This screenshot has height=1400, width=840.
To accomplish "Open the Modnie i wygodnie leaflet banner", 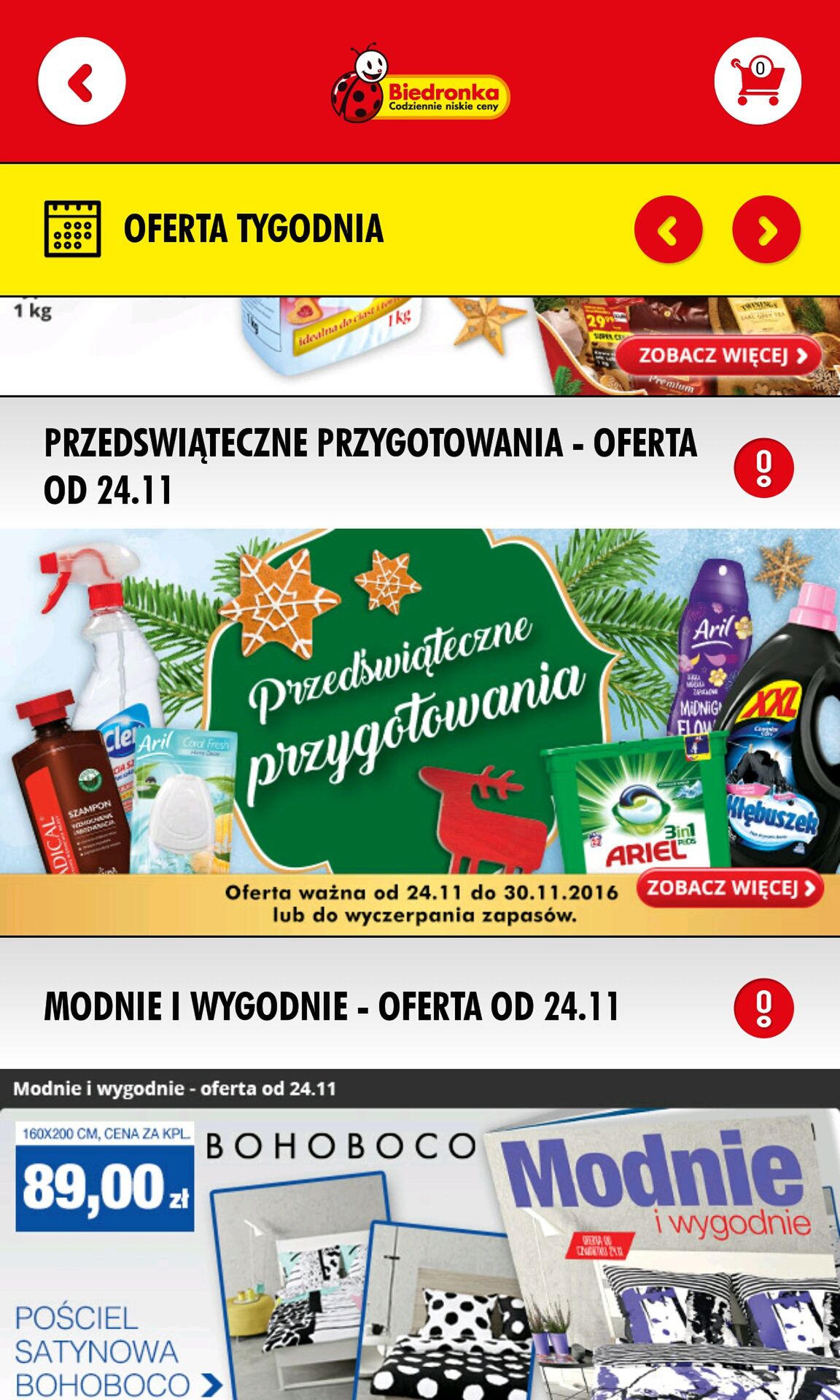I will point(420,1234).
